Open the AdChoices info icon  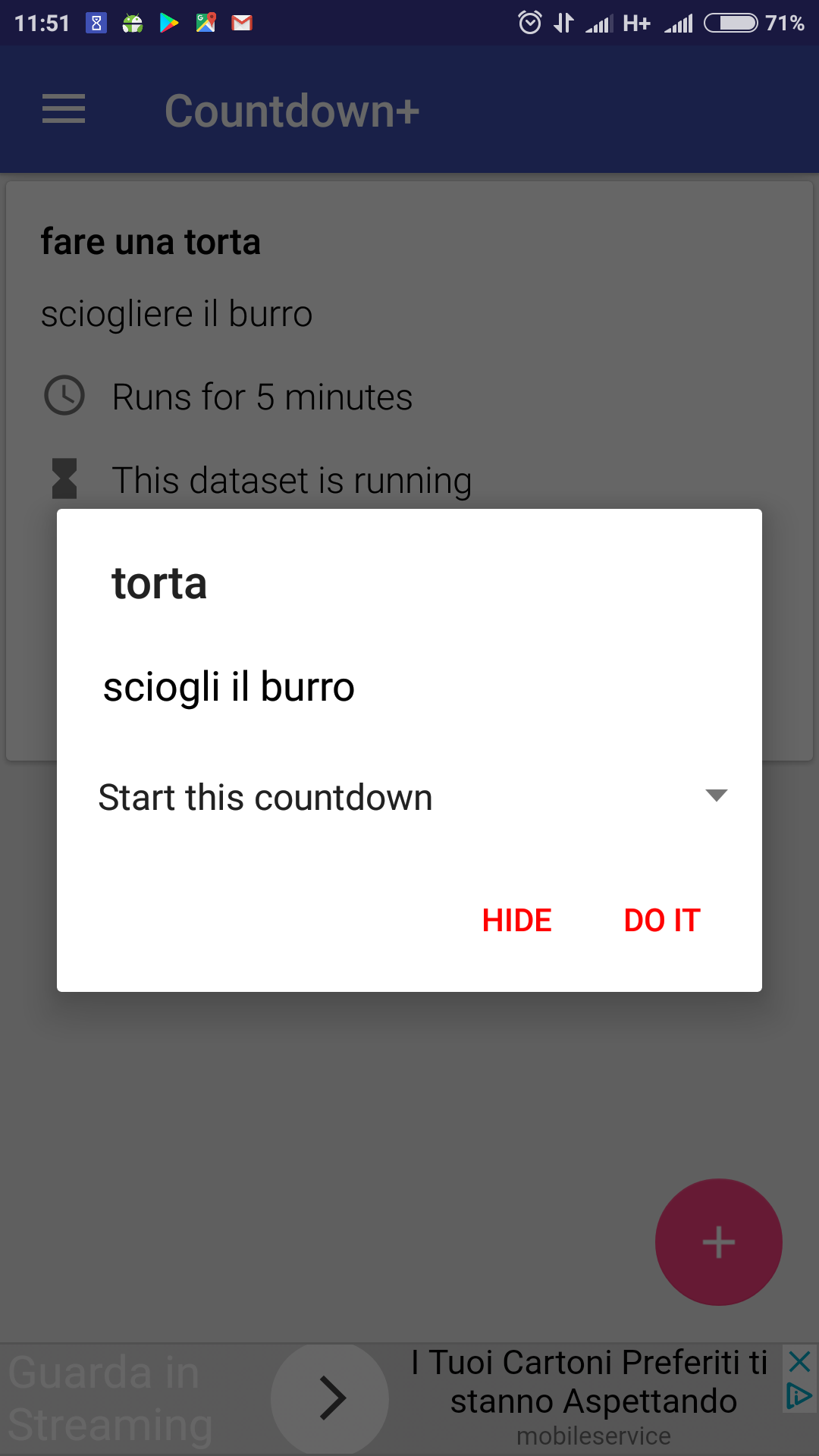point(799,1395)
